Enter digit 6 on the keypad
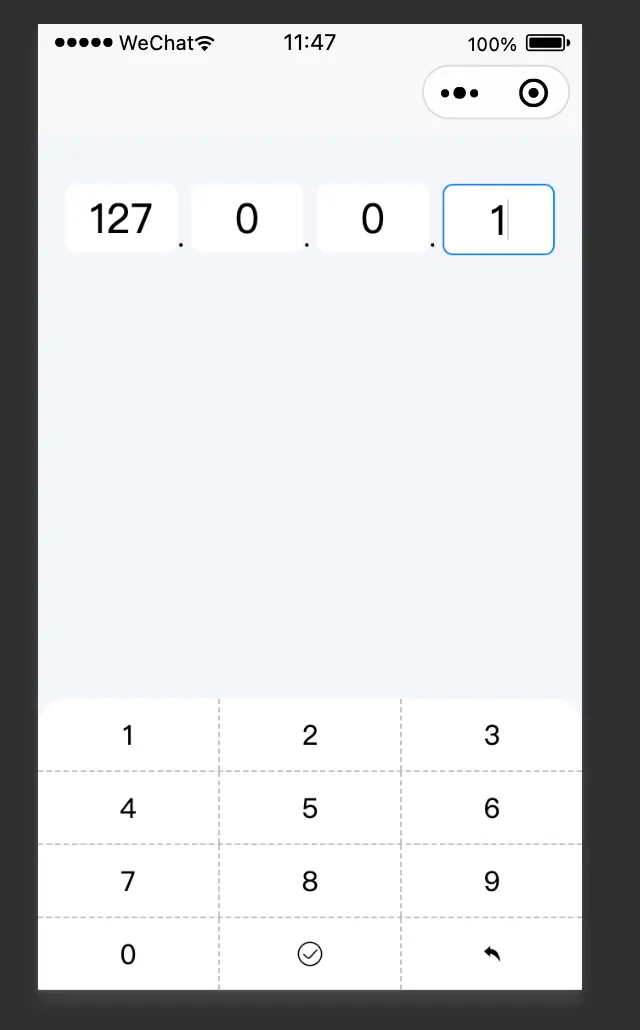 (x=491, y=807)
